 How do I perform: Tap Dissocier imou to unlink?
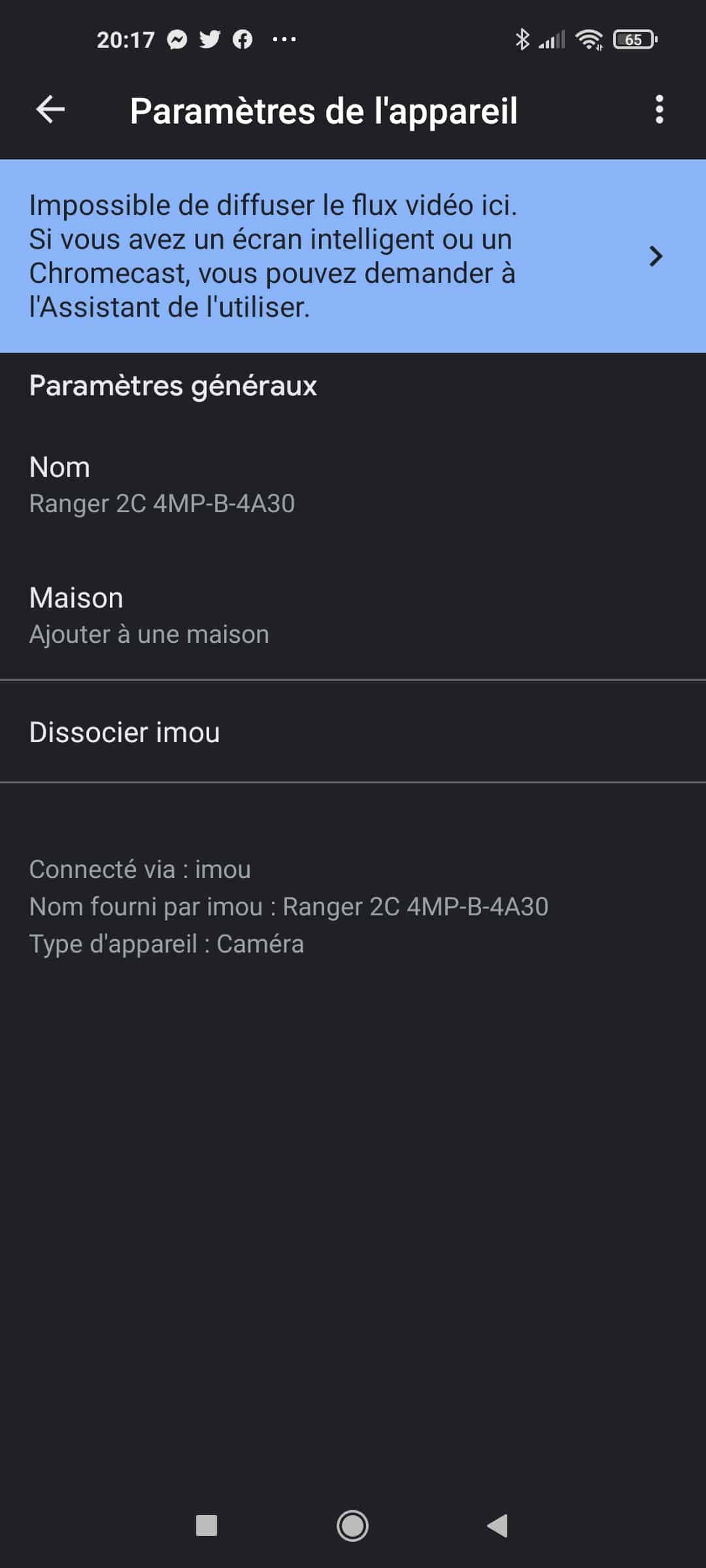coord(353,732)
